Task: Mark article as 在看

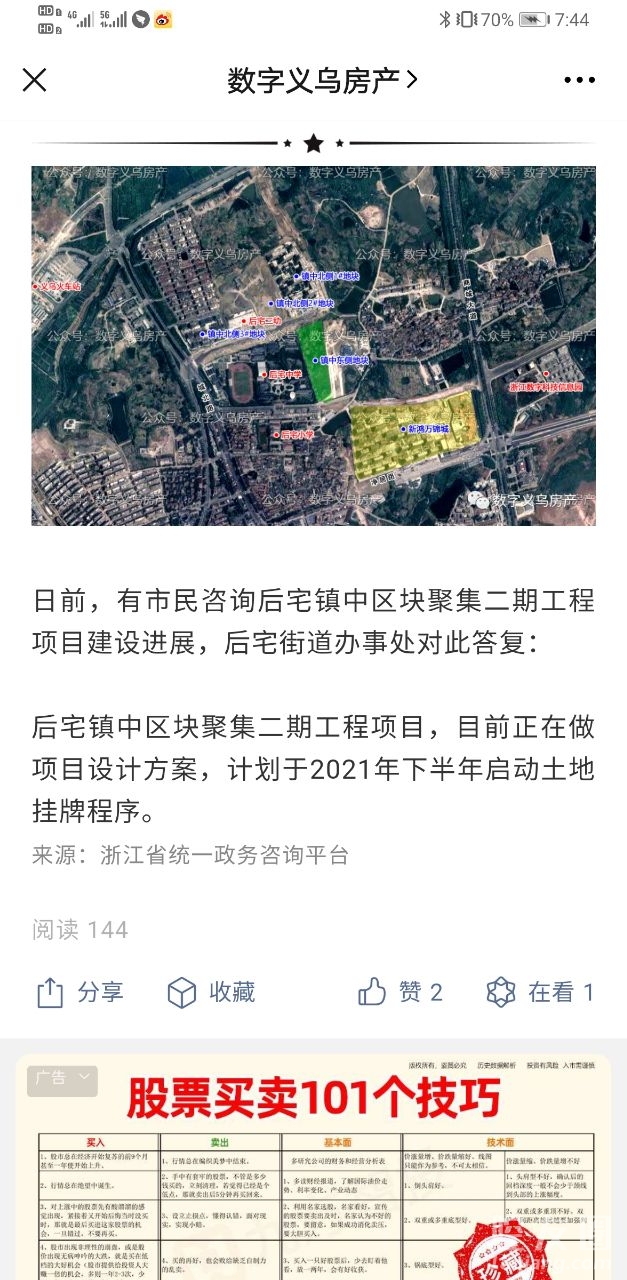Action: (x=540, y=992)
